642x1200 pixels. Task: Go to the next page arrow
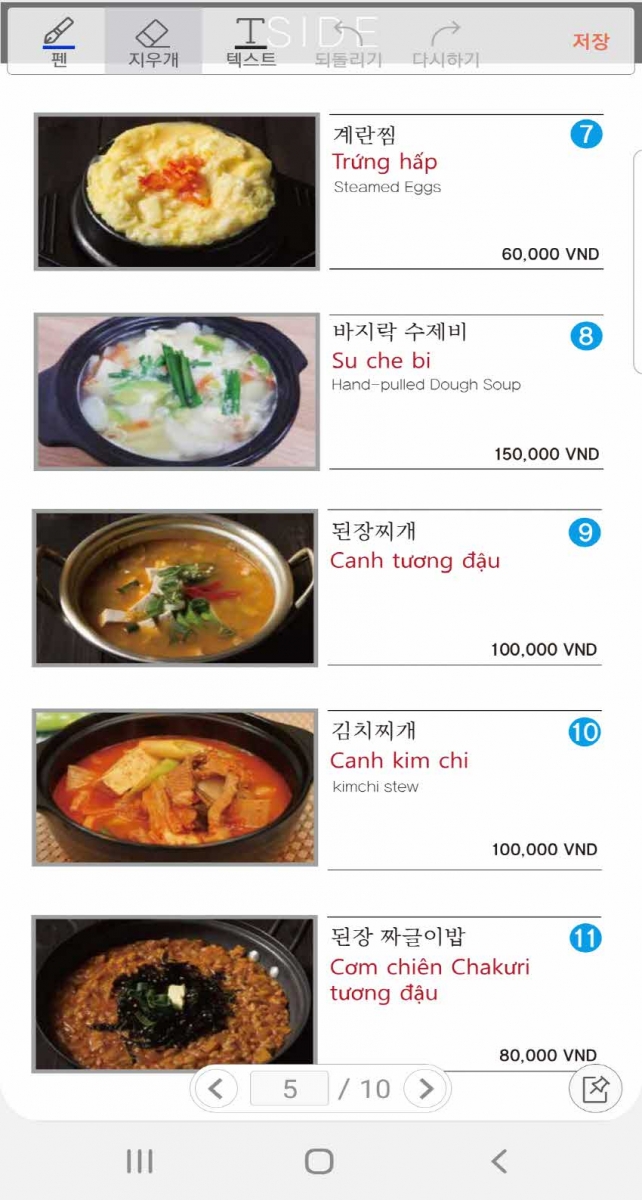coord(426,1088)
